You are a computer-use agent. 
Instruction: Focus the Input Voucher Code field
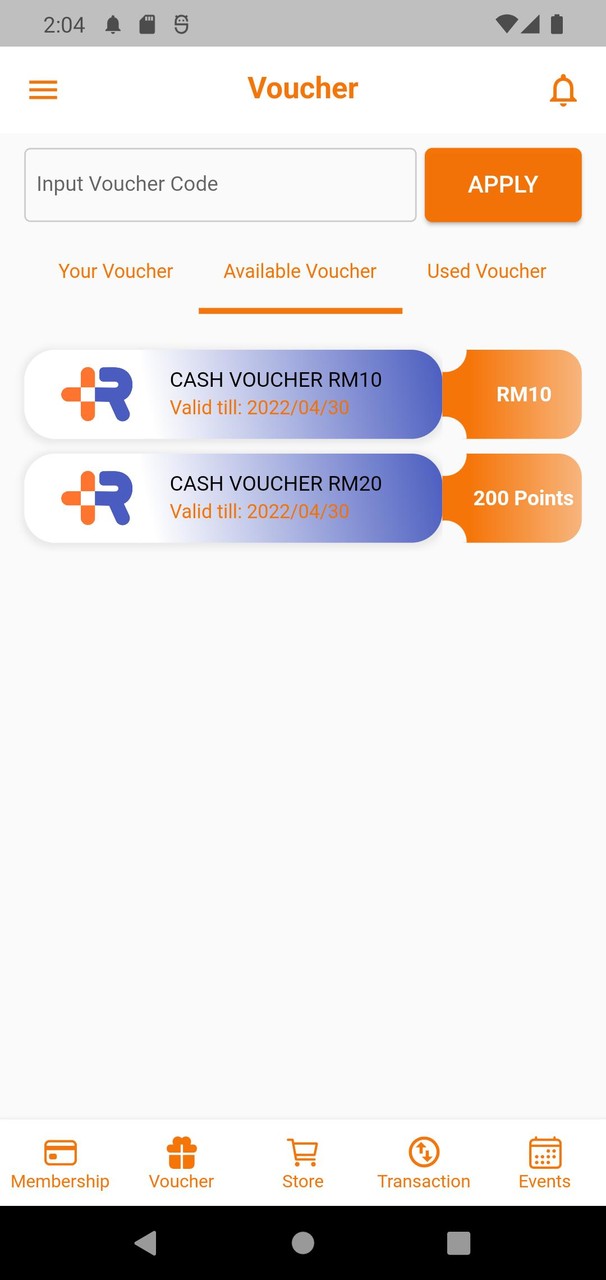tap(220, 185)
